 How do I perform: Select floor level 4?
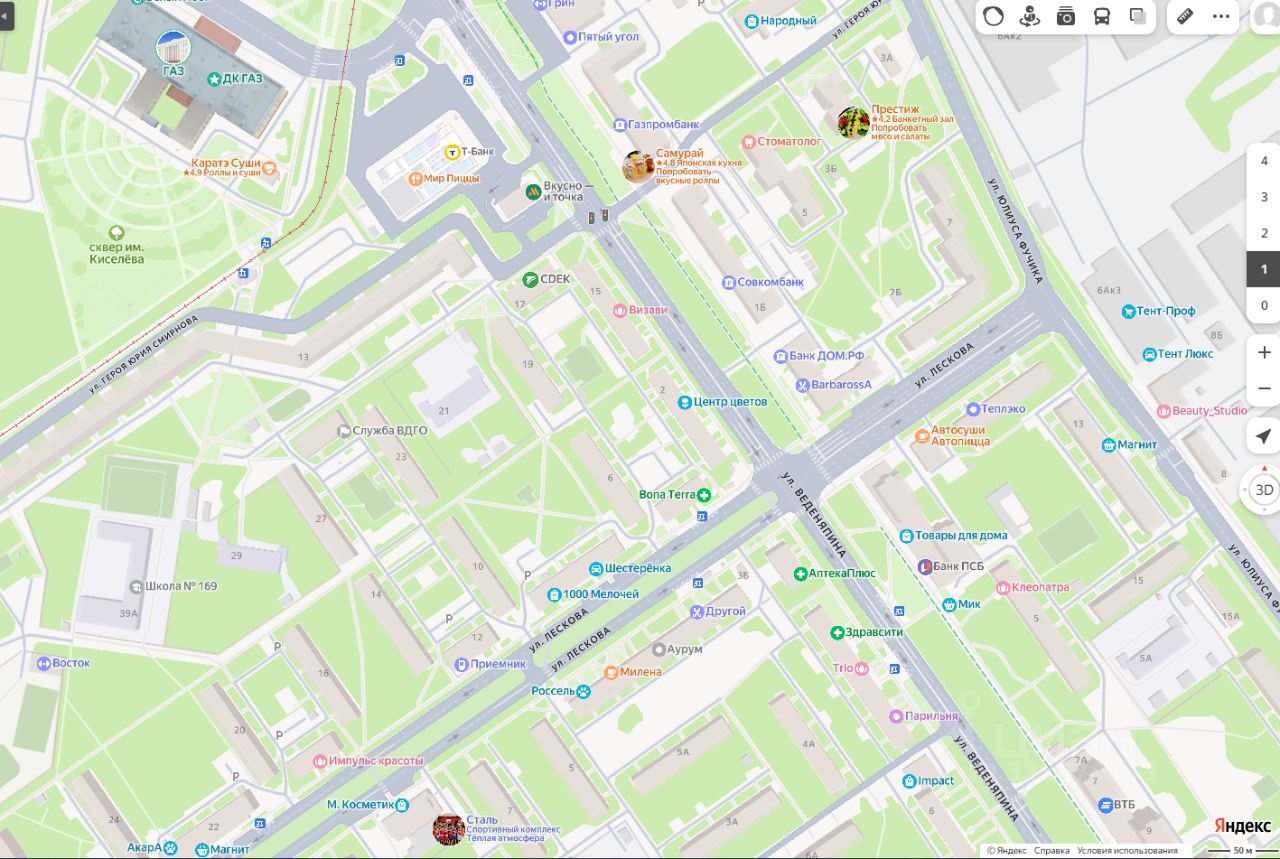click(x=1264, y=161)
